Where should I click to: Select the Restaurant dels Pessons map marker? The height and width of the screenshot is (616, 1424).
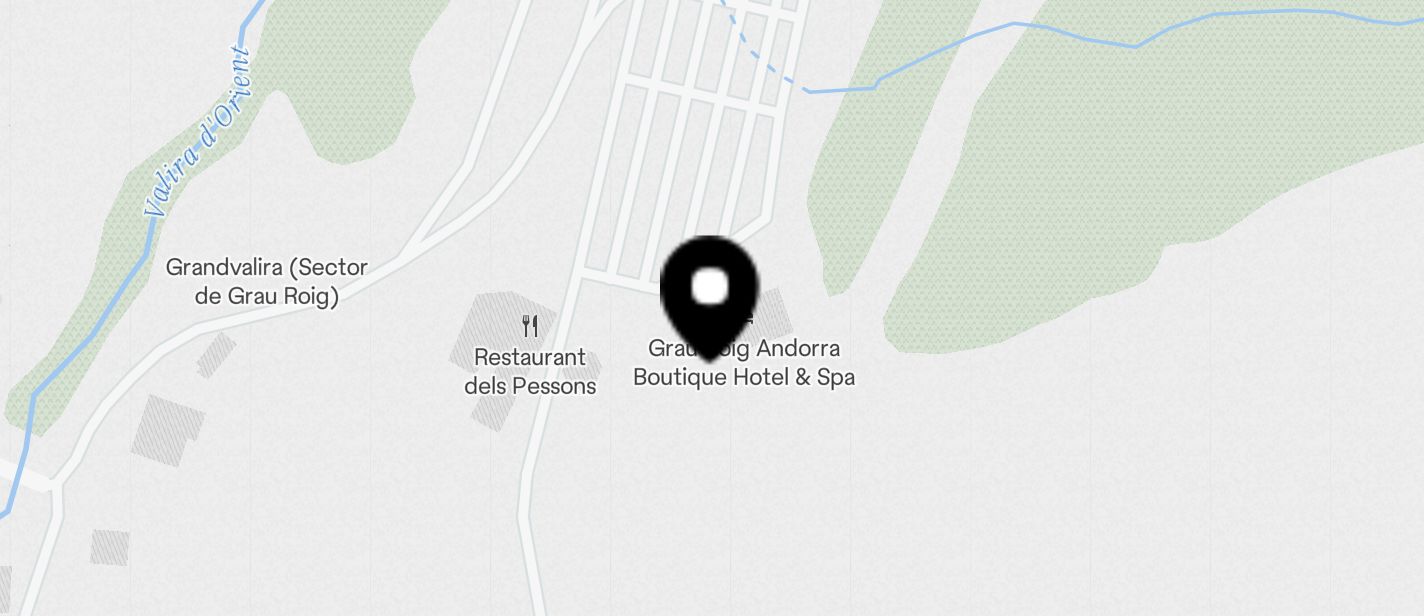(530, 326)
